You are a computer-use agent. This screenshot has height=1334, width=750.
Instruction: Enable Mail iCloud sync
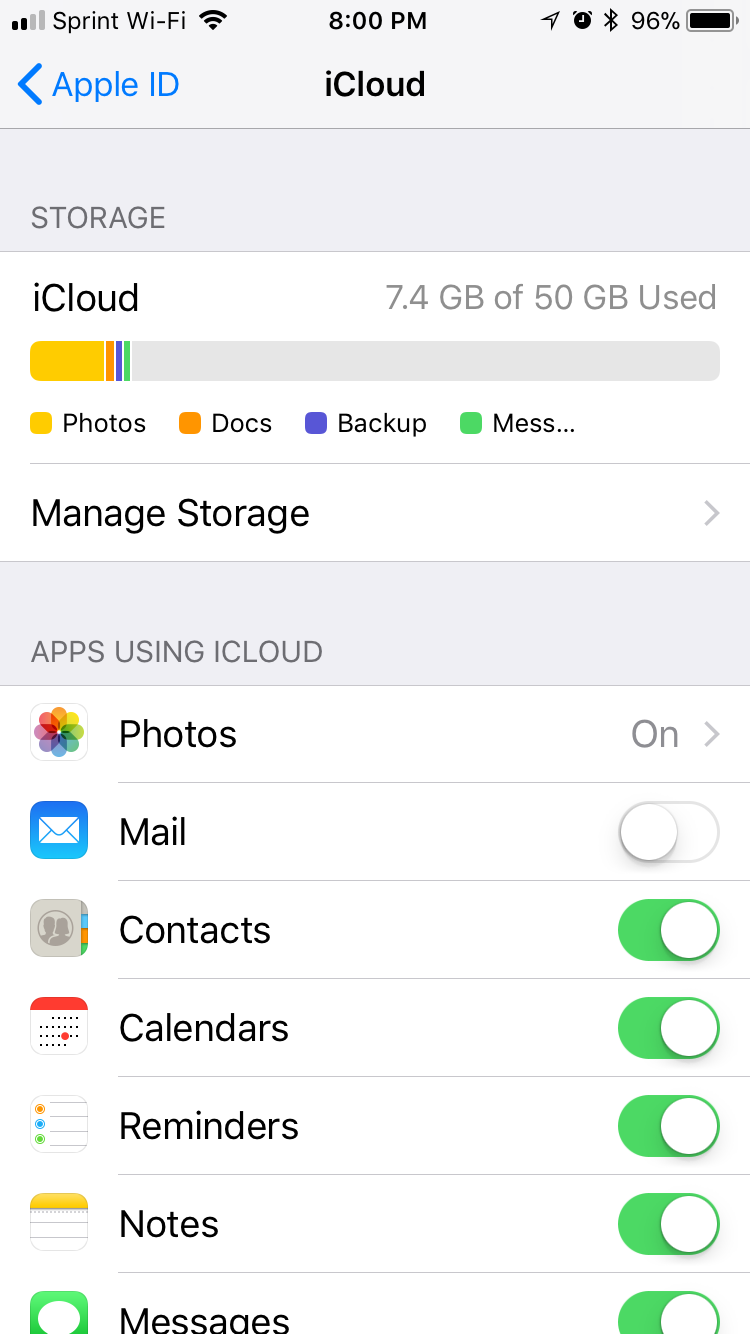coord(669,832)
